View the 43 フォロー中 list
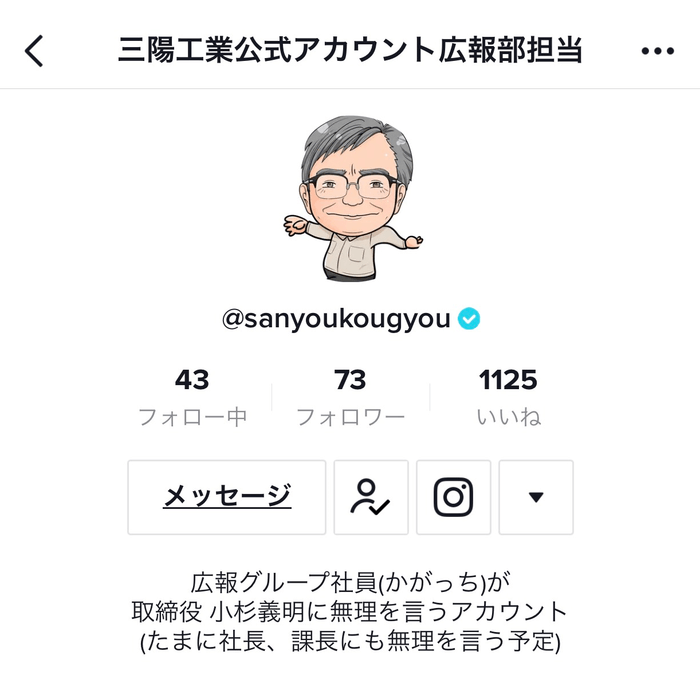Image resolution: width=700 pixels, height=697 pixels. (x=192, y=397)
